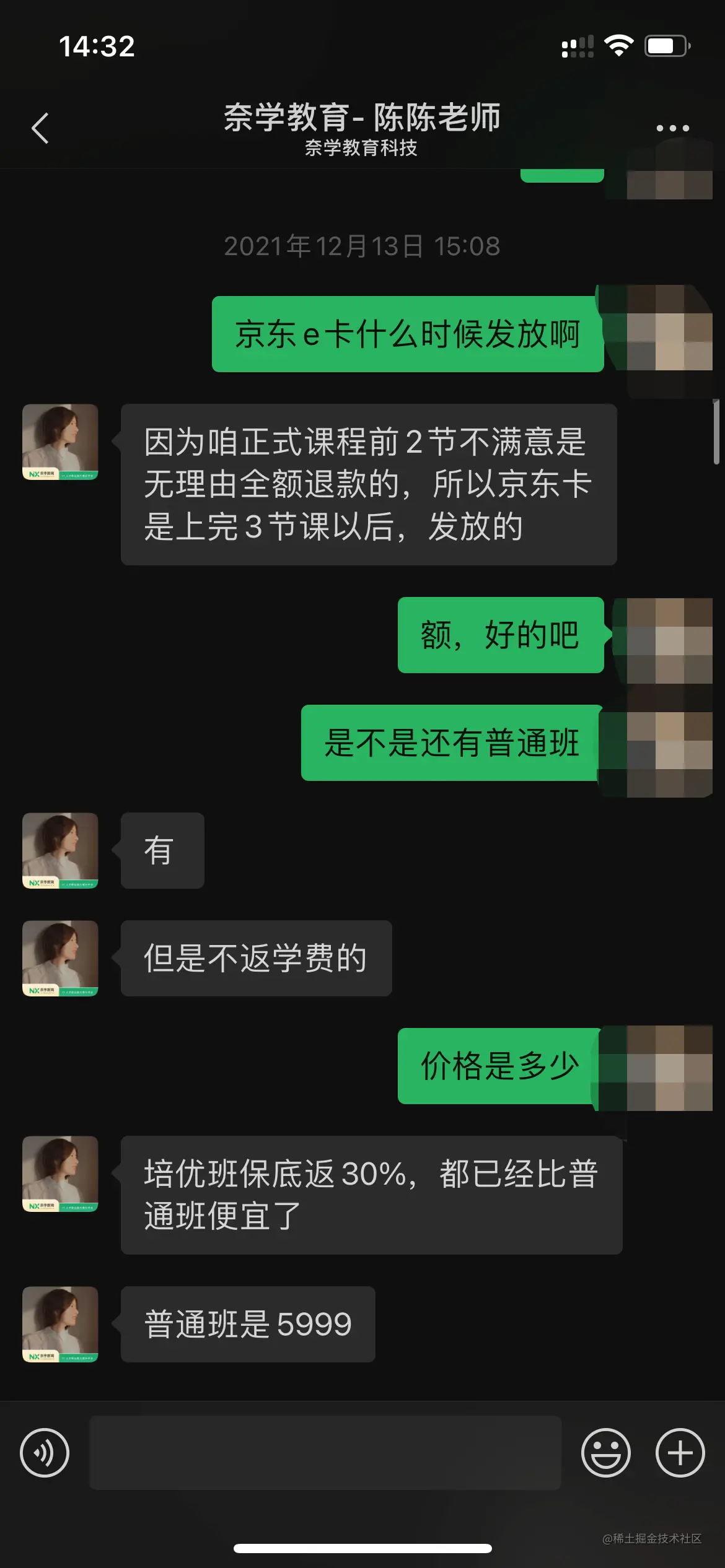This screenshot has height=1568, width=725.
Task: Open teacher's avatar beside '普通班是 5999'
Action: 60,1325
